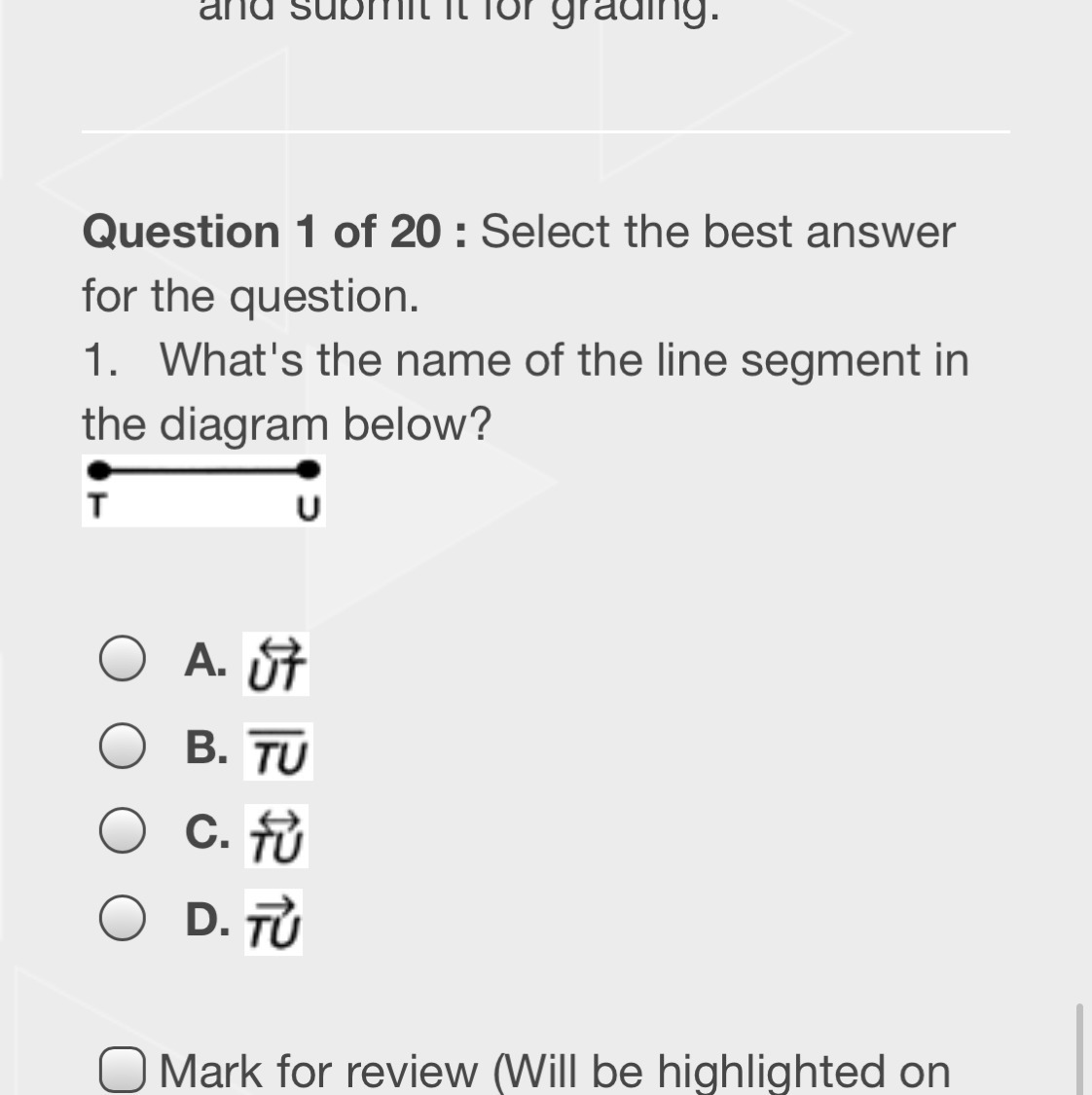1092x1095 pixels.
Task: Choose answer B, segment TU
Action: click(x=123, y=747)
